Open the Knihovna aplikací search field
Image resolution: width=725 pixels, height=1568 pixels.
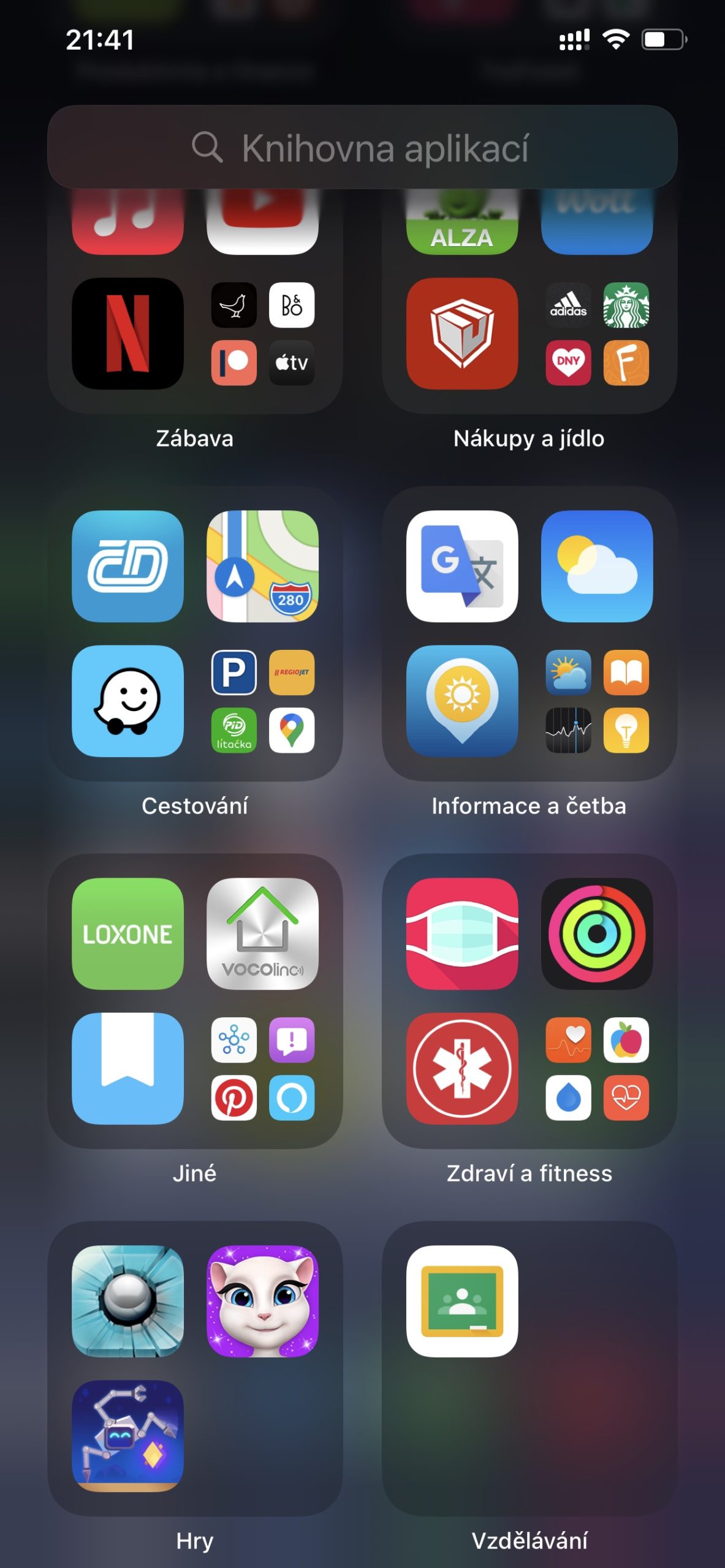point(362,148)
